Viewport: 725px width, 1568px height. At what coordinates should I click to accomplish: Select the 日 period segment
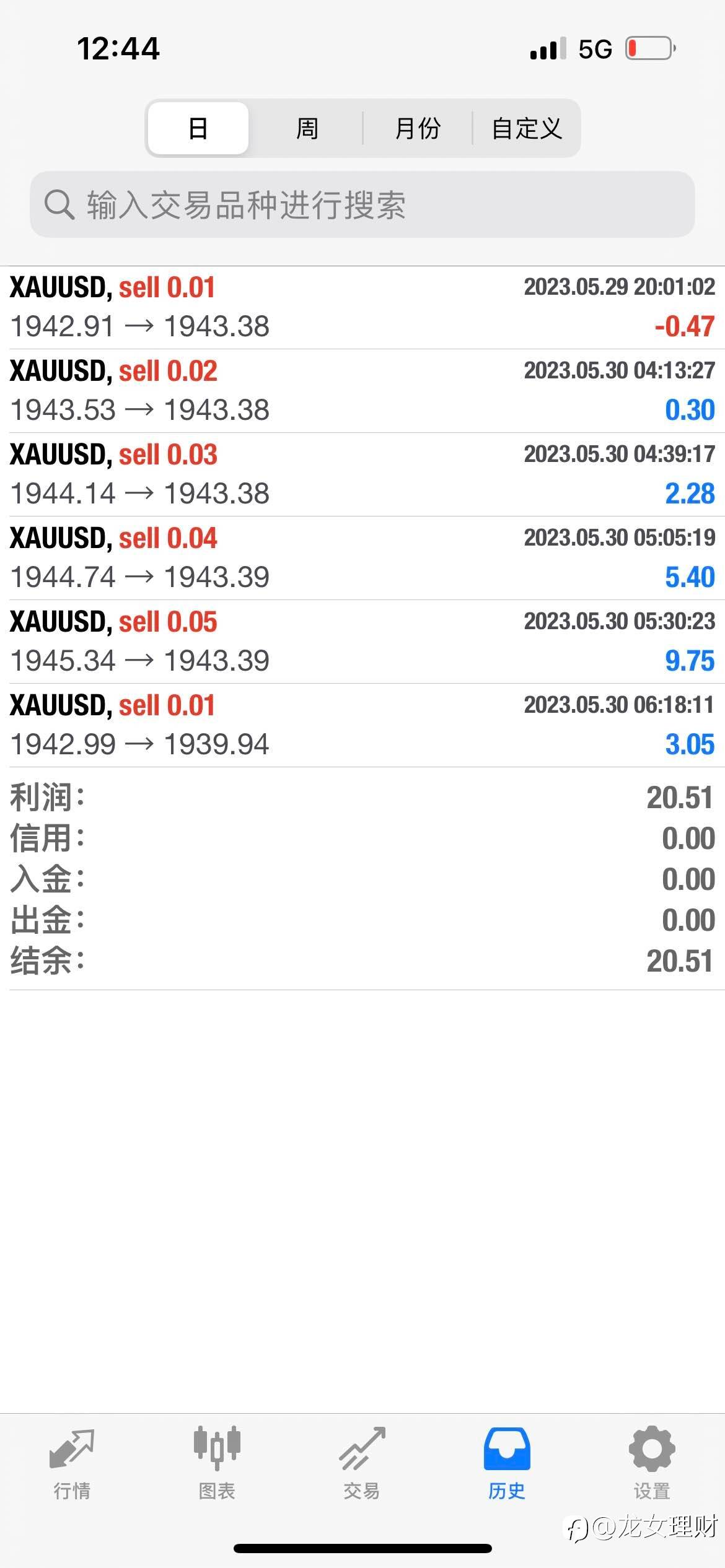point(198,128)
